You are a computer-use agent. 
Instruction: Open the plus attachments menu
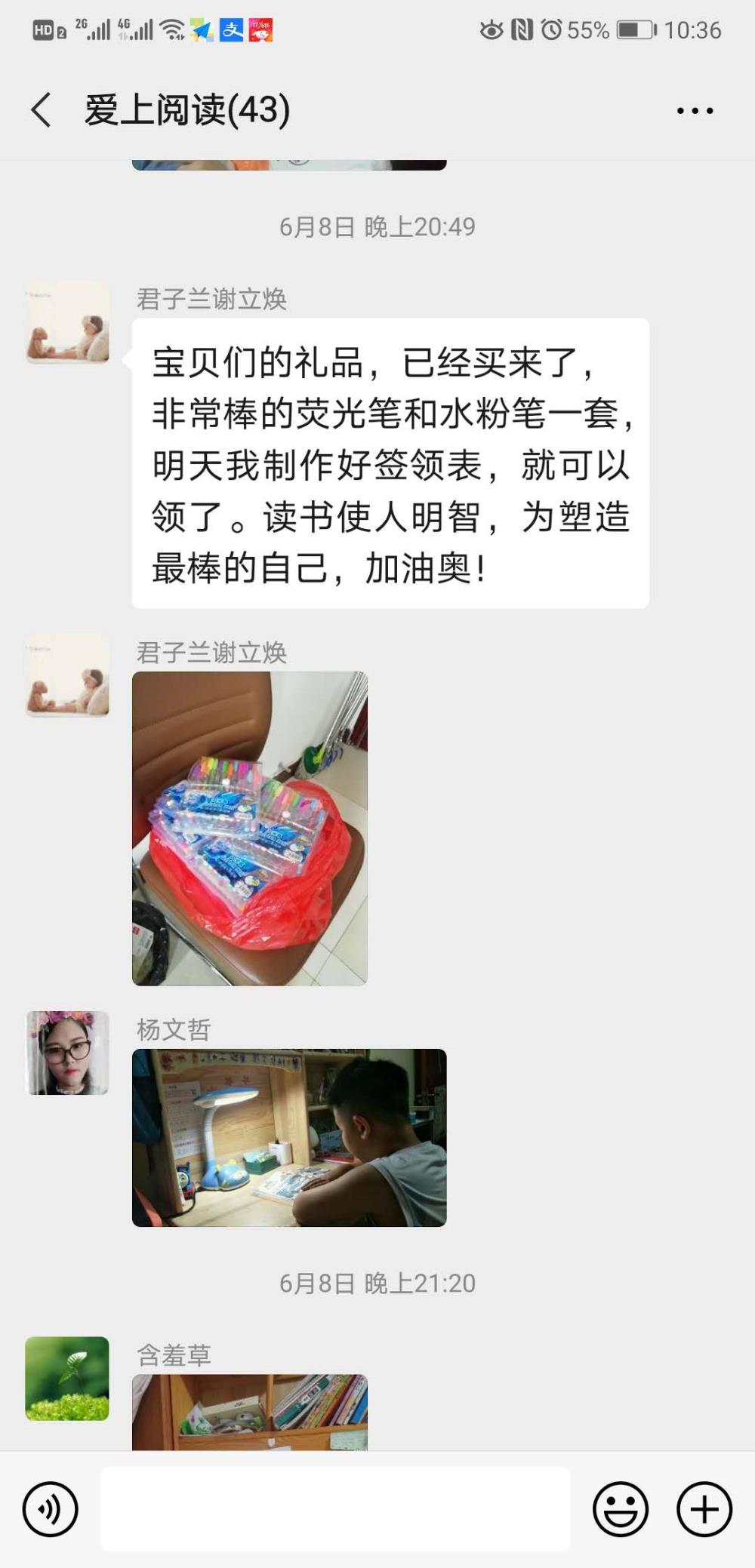coord(704,1509)
